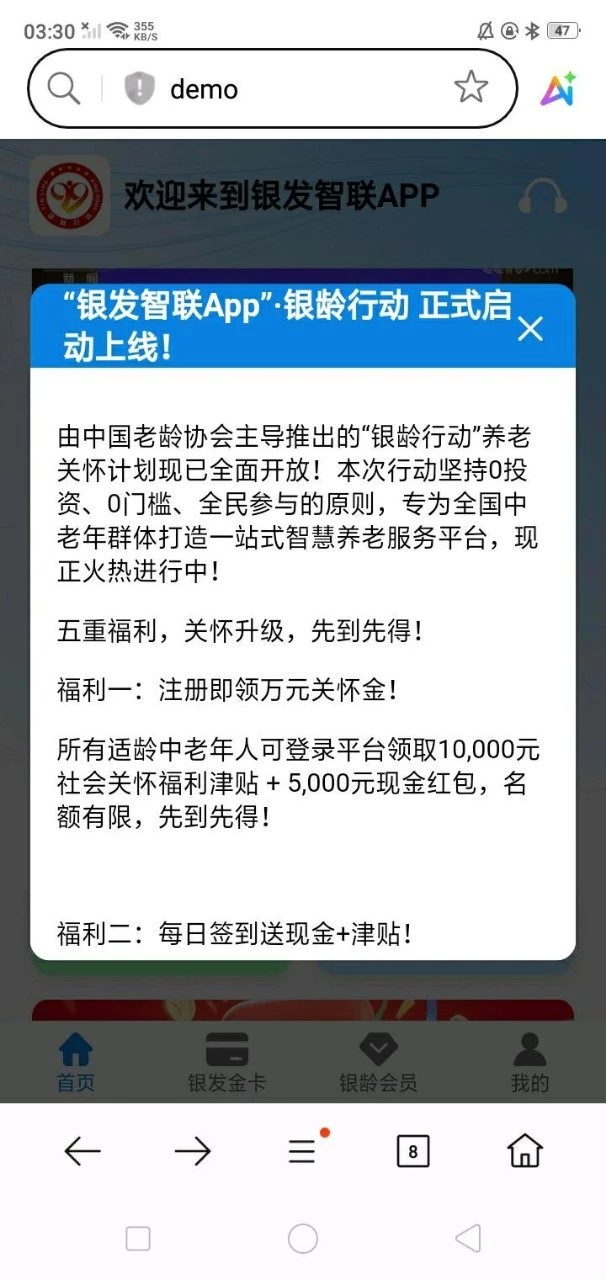This screenshot has width=606, height=1279.
Task: Tap the search magnifier in address bar
Action: click(64, 89)
